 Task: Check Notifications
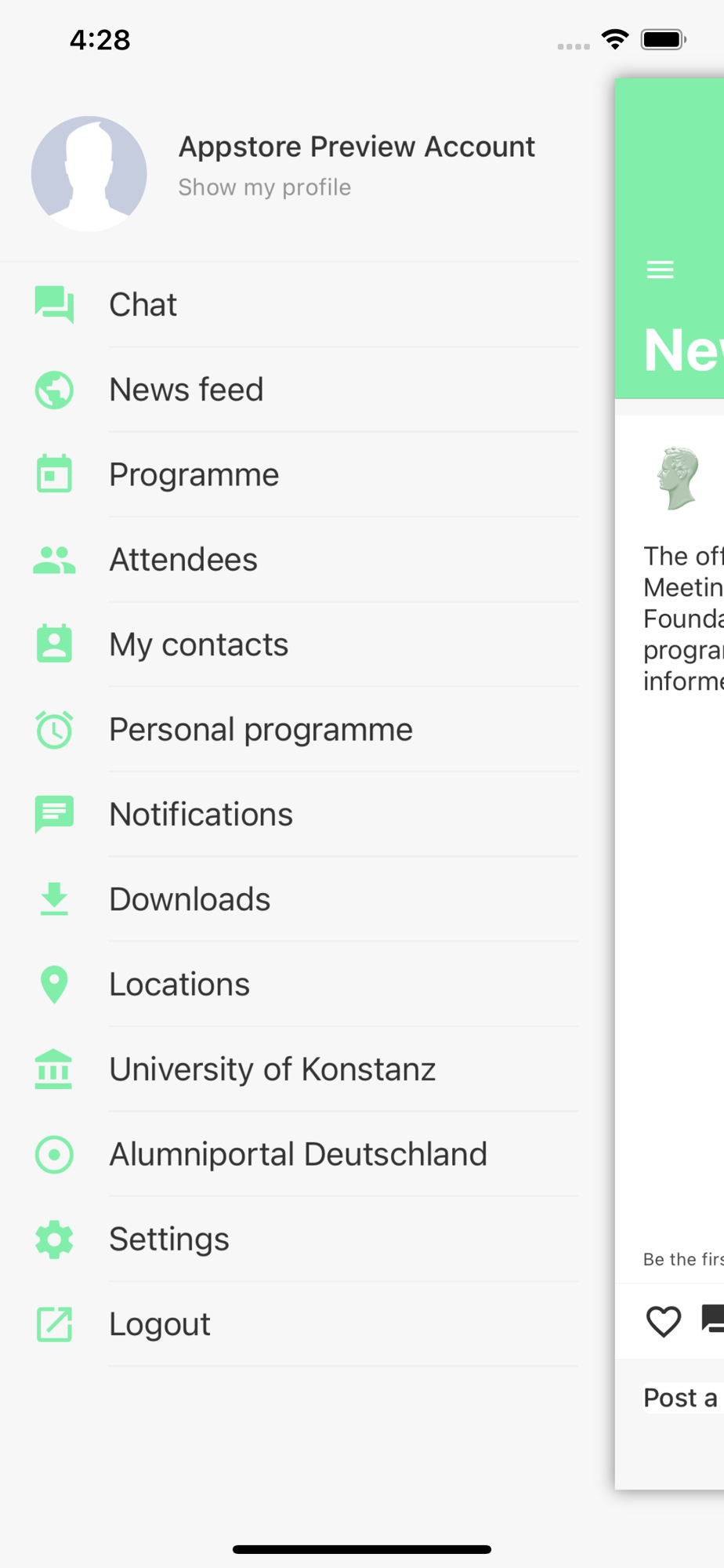(x=201, y=815)
